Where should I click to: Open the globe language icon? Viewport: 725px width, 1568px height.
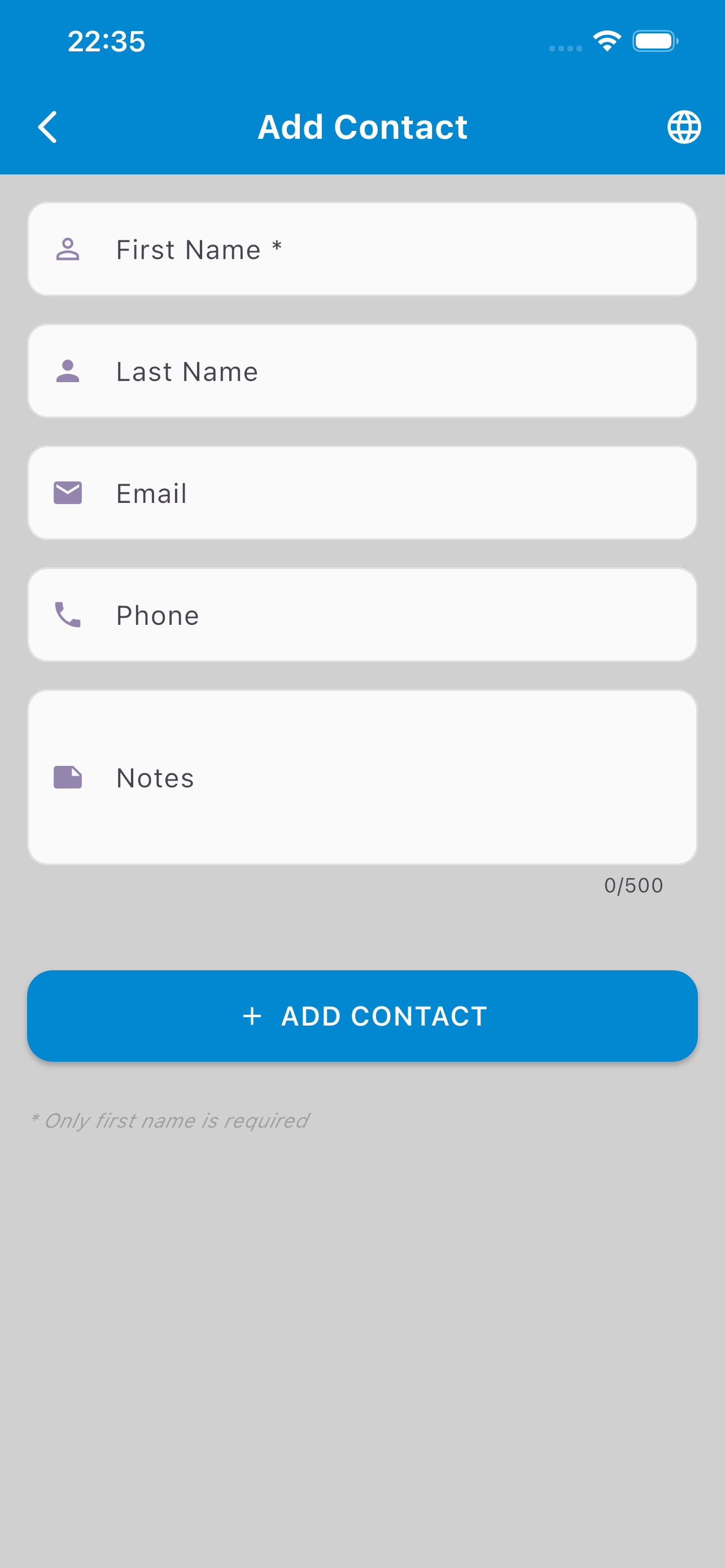pos(684,127)
